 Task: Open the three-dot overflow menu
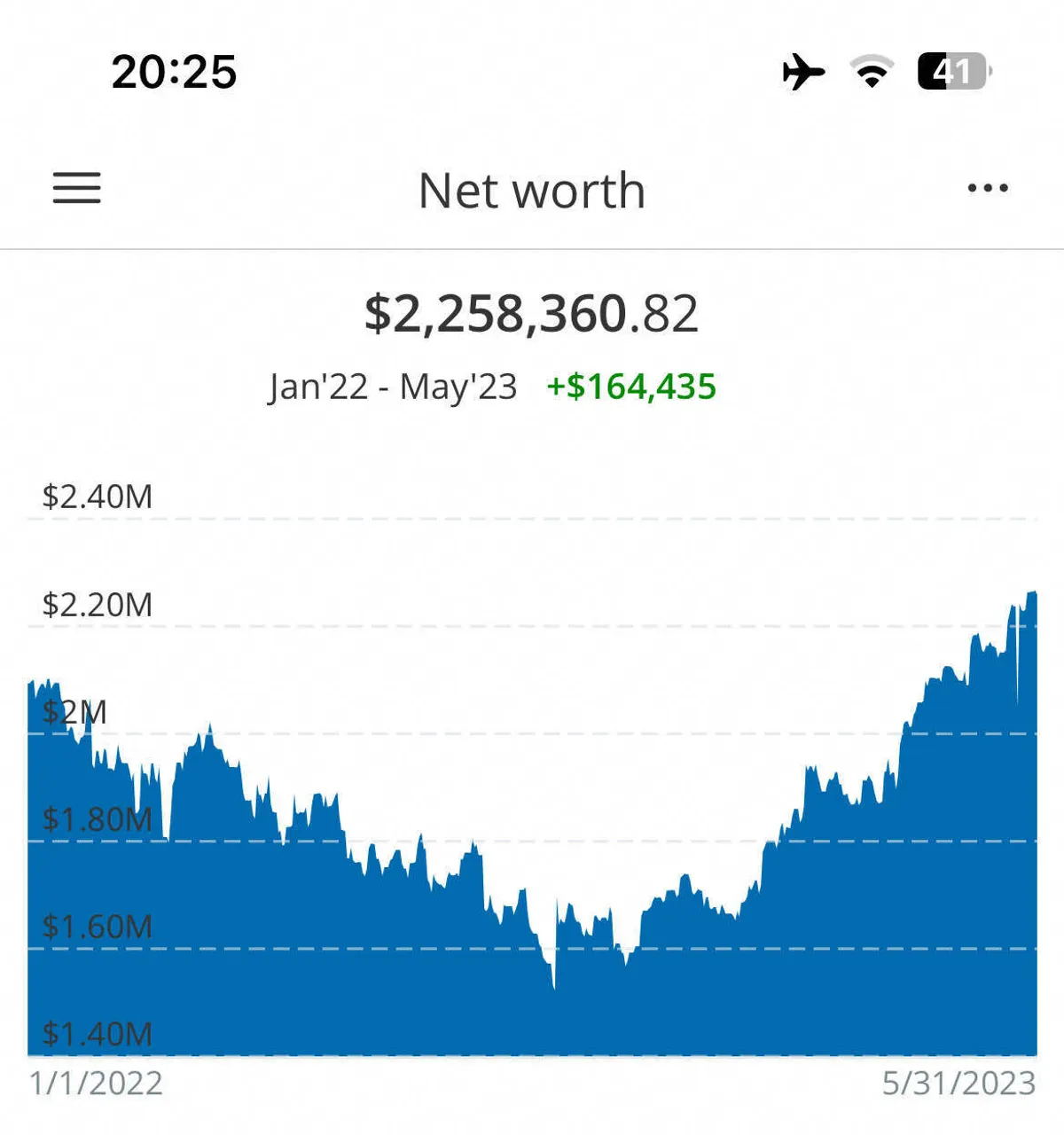click(x=987, y=188)
